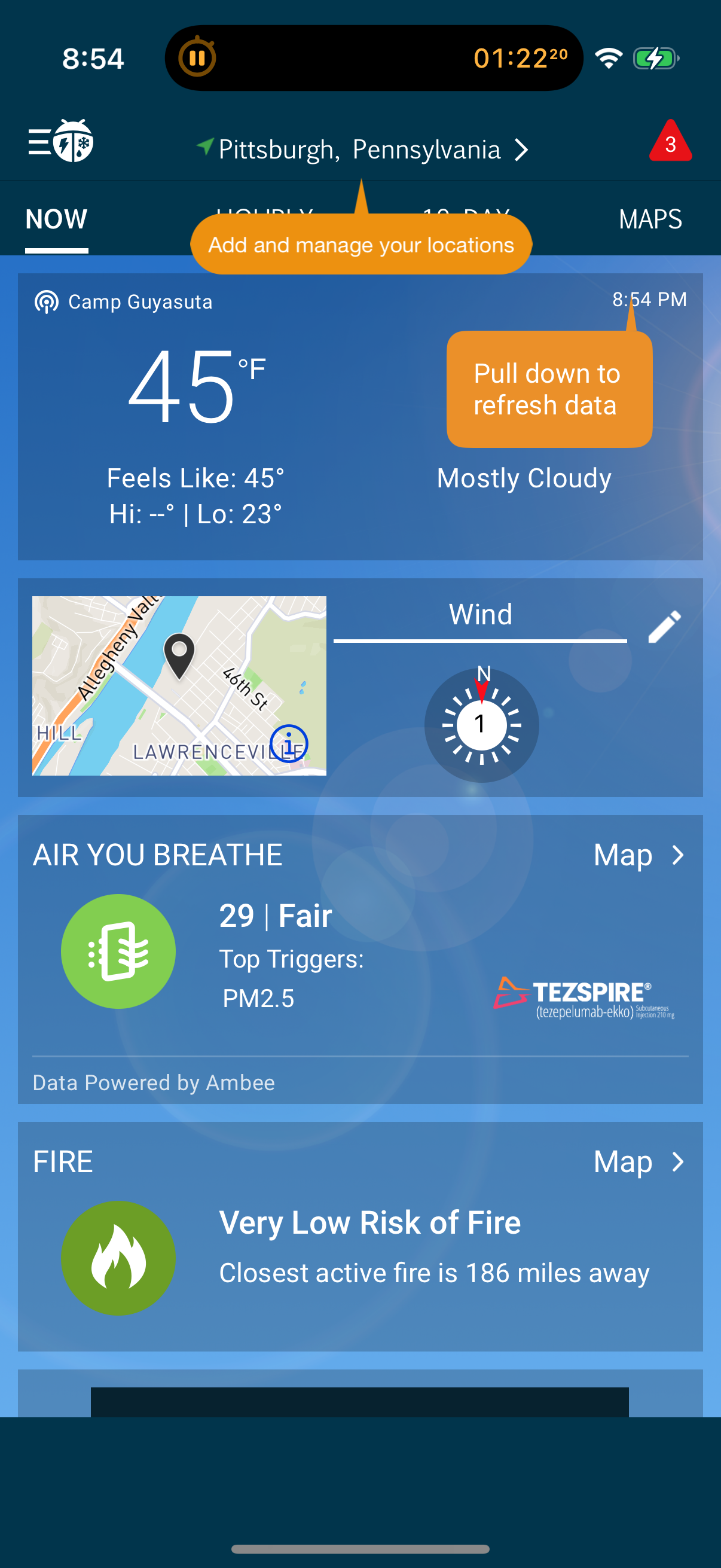
Task: Select the NOW tab
Action: [x=56, y=219]
